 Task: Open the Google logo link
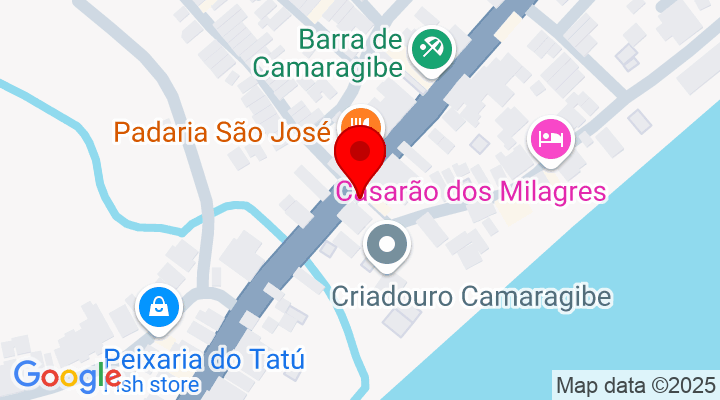[66, 376]
